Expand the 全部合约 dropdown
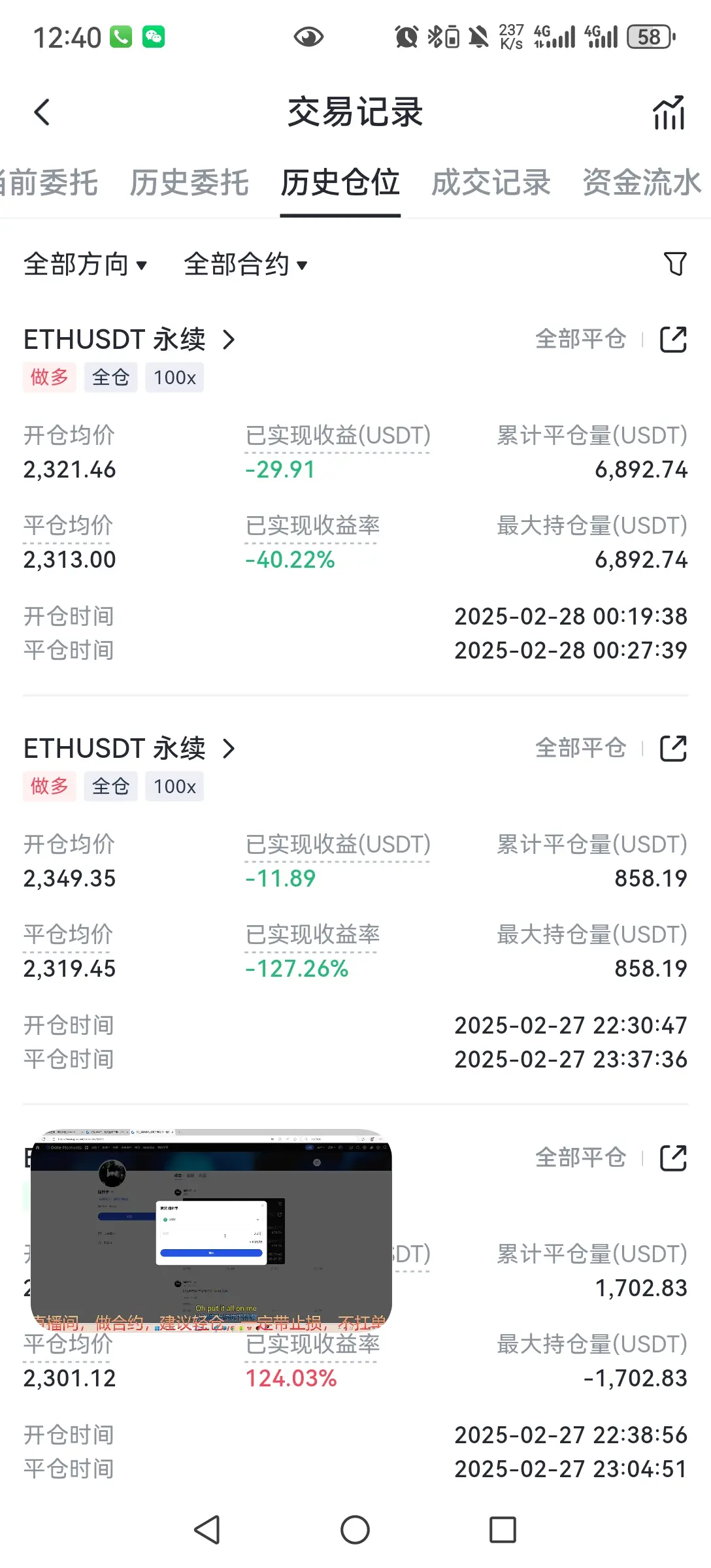Screen dimensions: 711x1568 tap(246, 265)
